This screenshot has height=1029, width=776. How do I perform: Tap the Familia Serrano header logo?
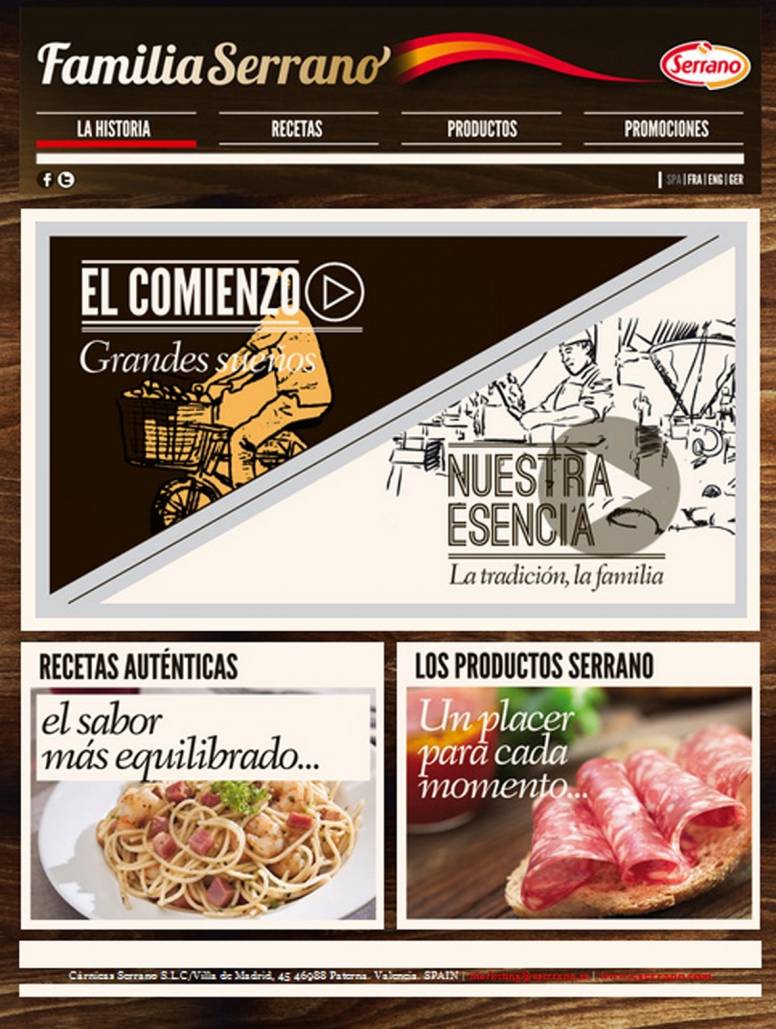point(214,64)
